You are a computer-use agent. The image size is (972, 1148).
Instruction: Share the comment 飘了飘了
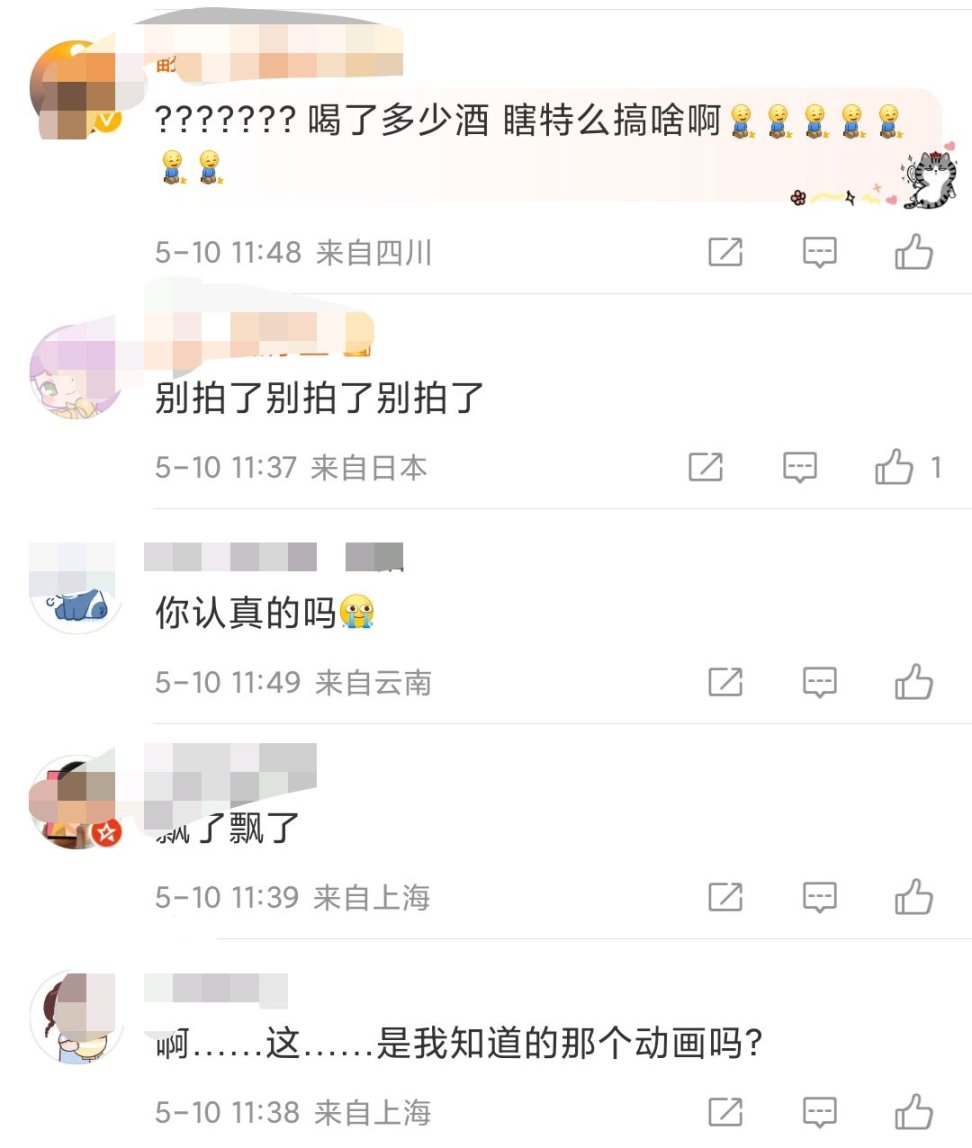coord(725,896)
